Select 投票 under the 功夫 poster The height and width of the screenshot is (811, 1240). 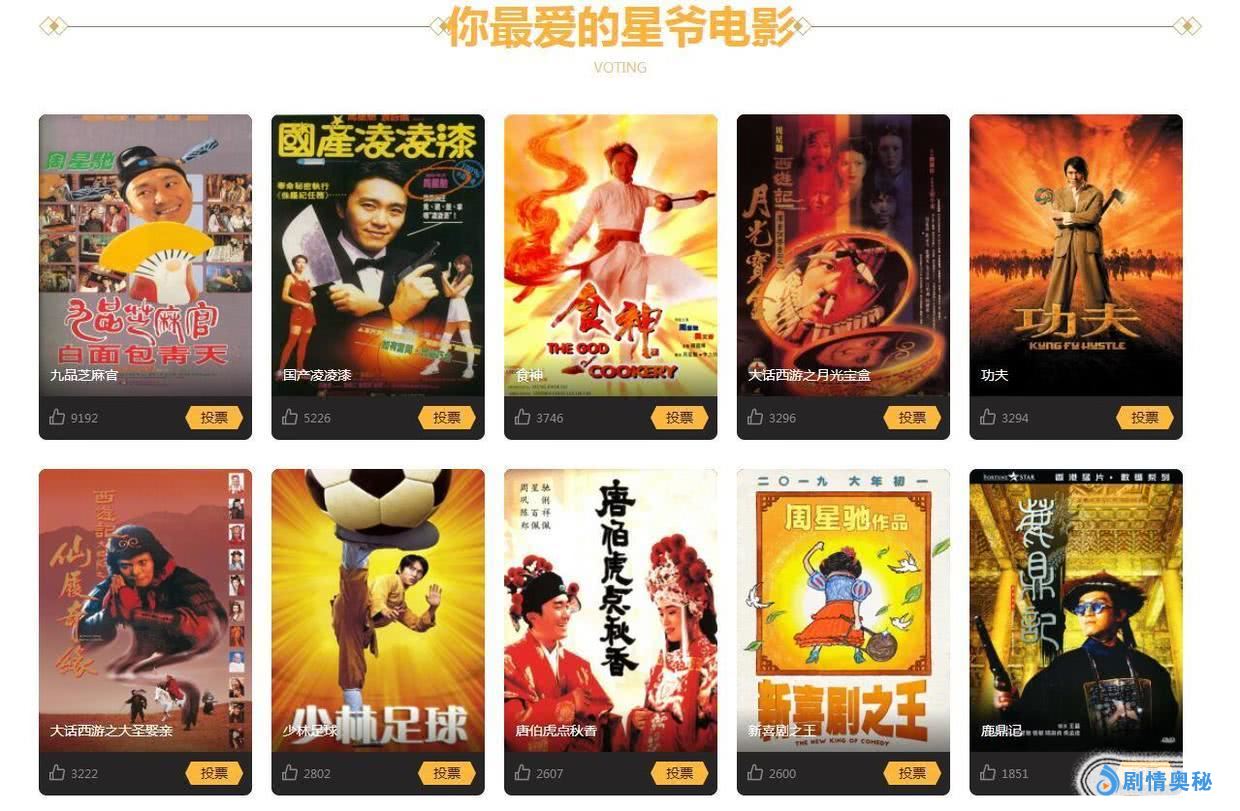pyautogui.click(x=1144, y=418)
